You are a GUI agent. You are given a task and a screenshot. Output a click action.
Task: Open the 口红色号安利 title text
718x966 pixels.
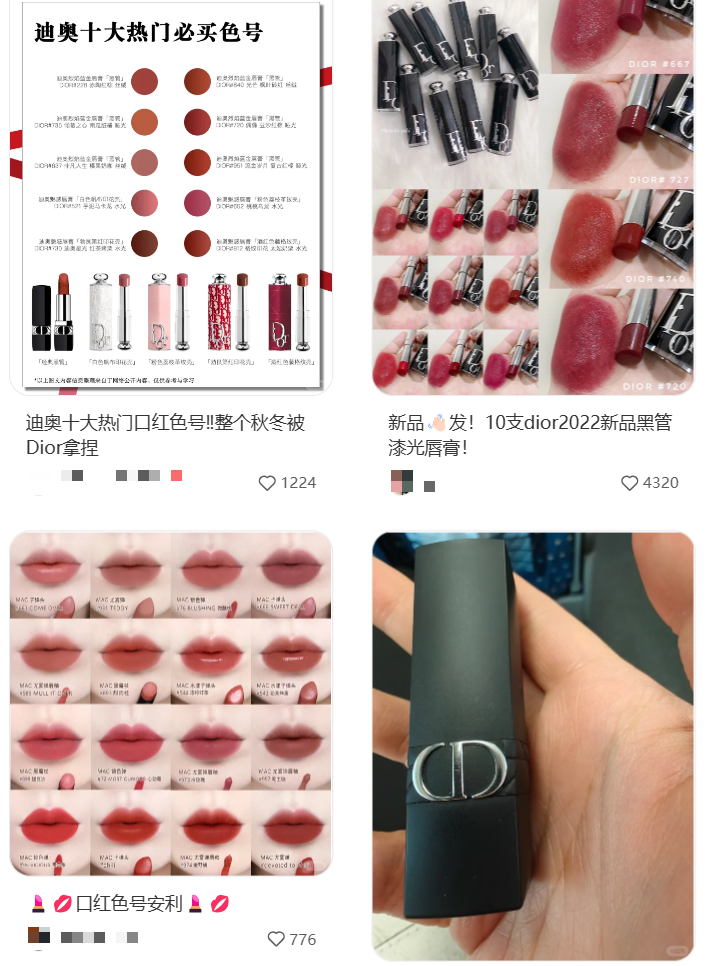coord(130,903)
